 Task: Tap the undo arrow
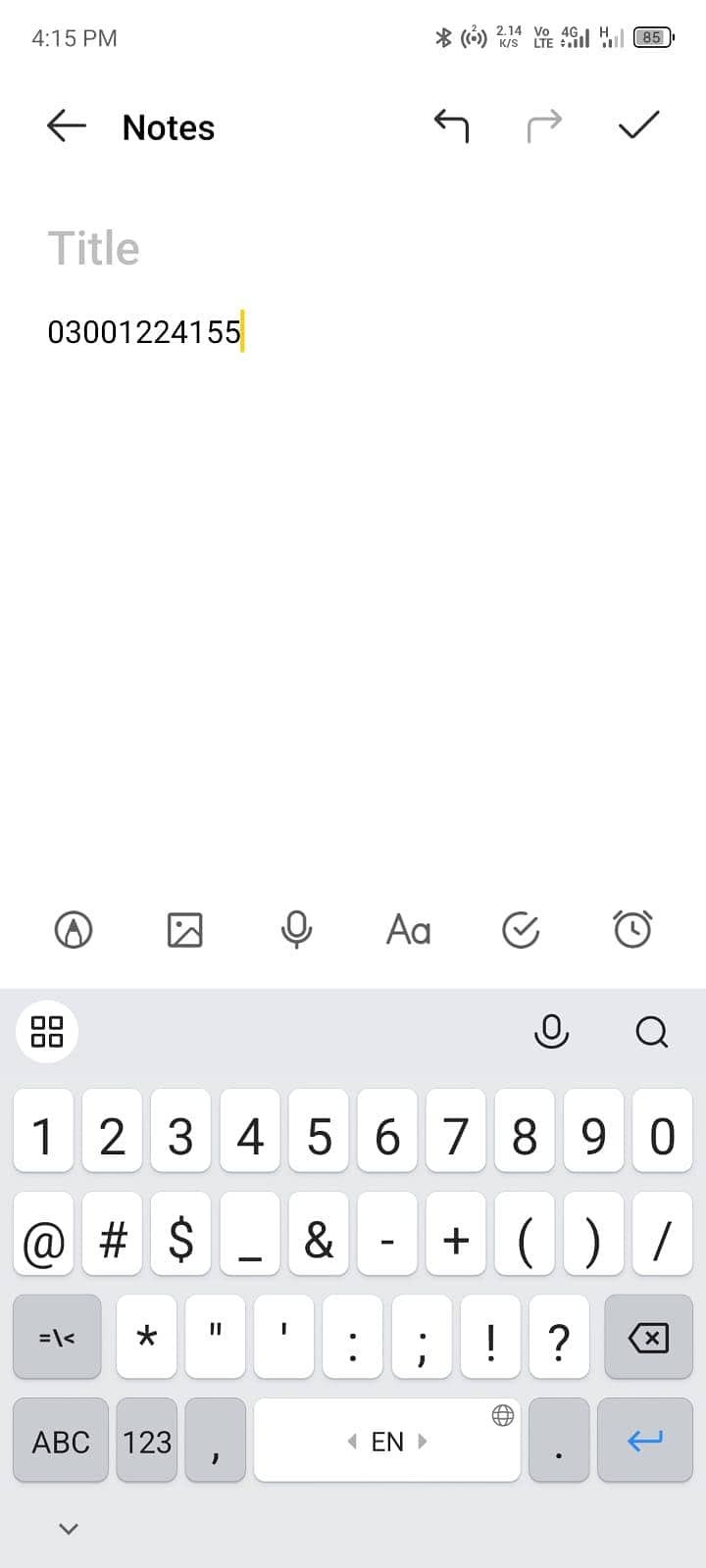(452, 126)
